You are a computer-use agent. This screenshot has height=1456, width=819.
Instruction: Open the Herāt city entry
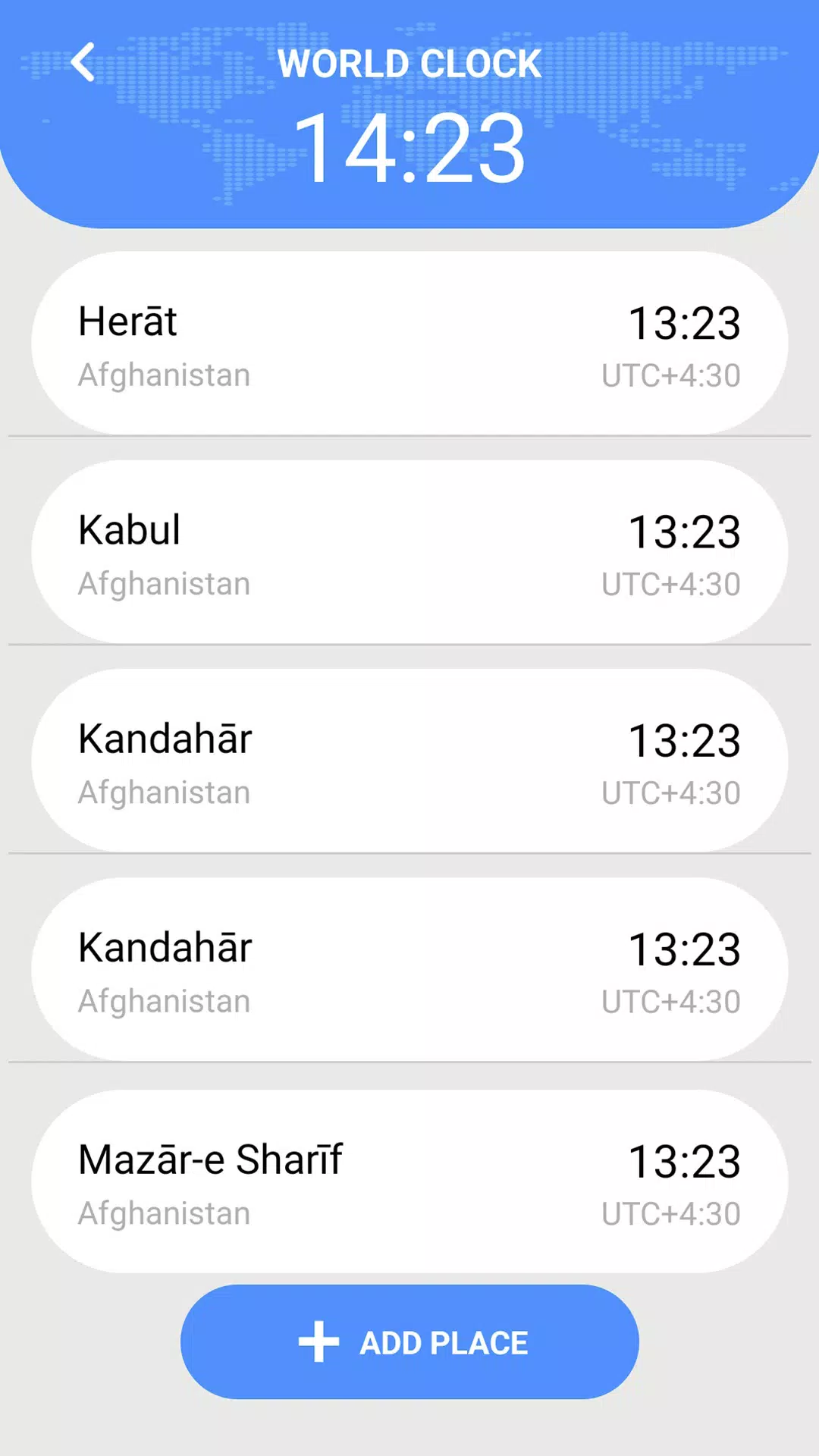click(x=409, y=341)
